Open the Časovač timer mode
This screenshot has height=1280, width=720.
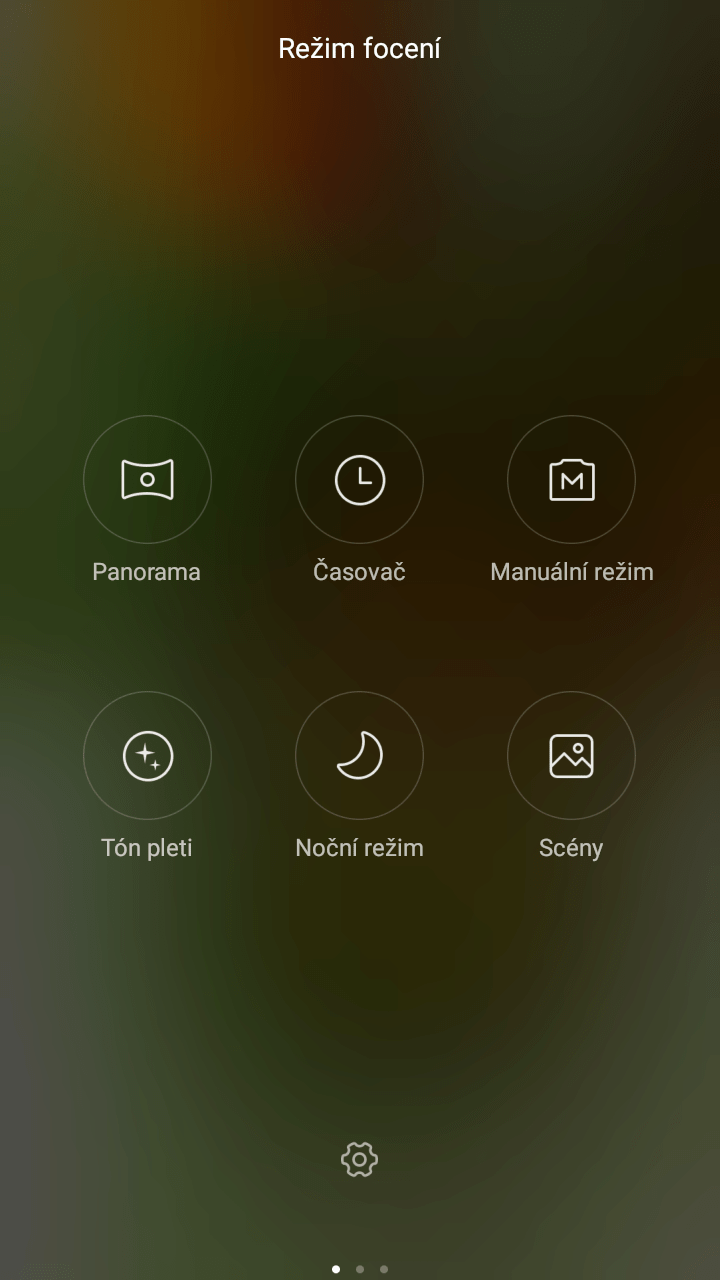[x=359, y=480]
